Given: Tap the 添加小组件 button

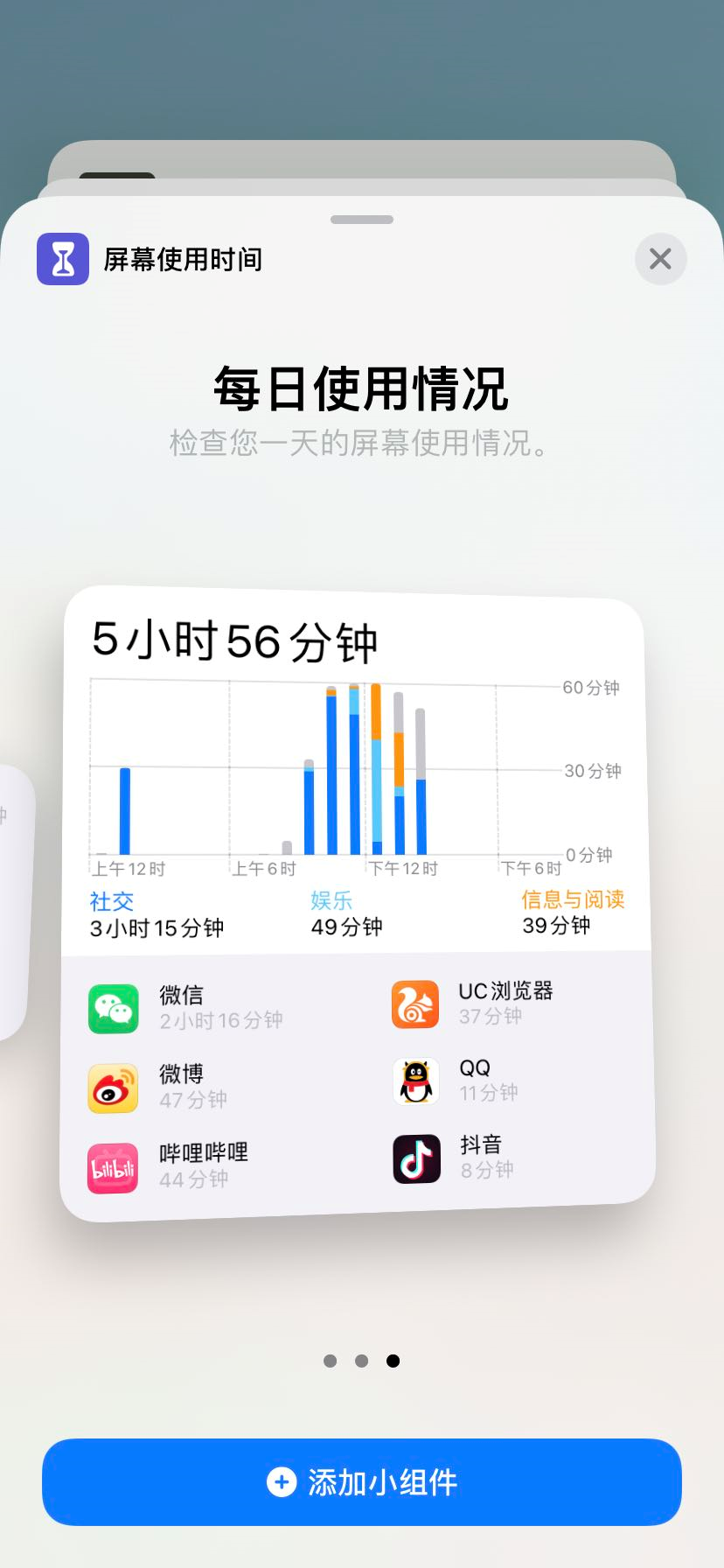Looking at the screenshot, I should point(361,1482).
